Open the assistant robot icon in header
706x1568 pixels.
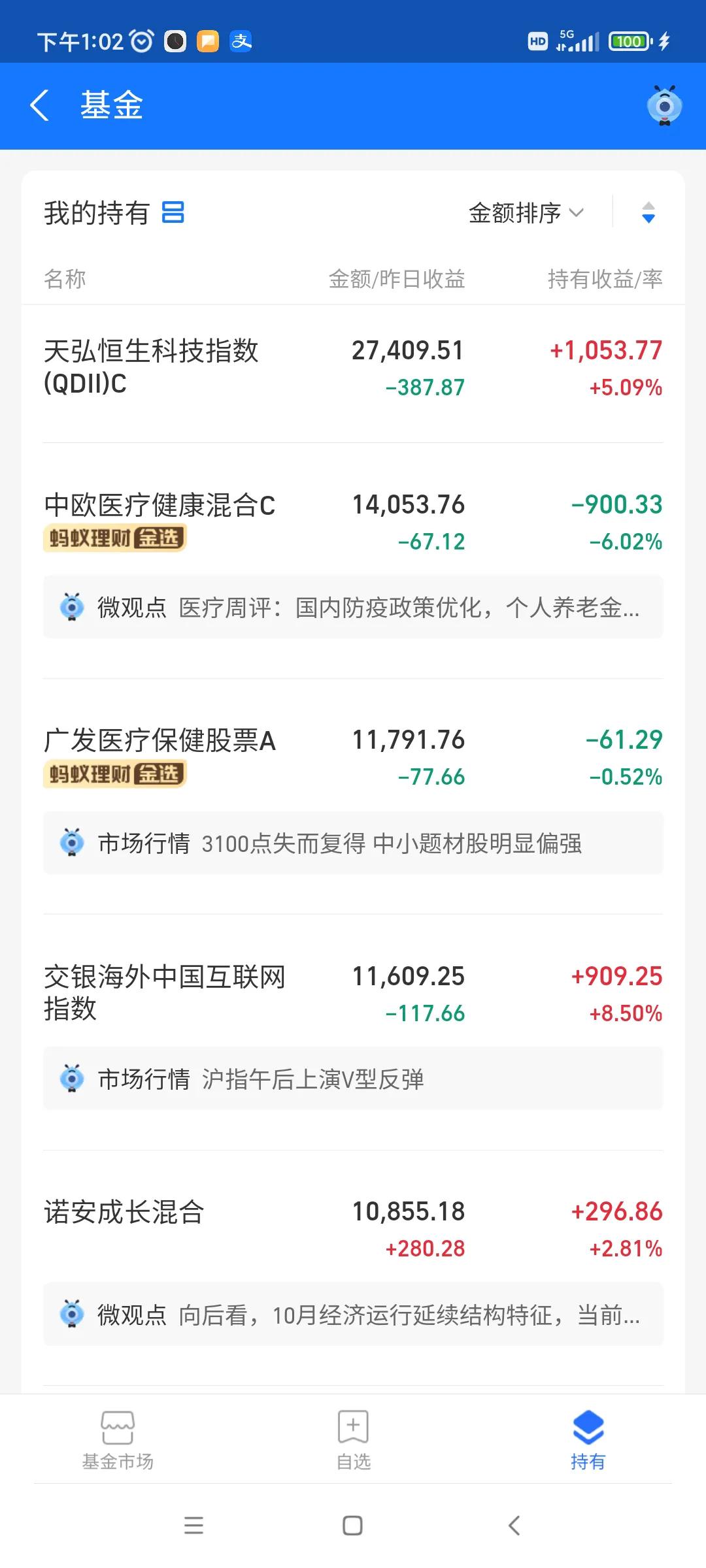pyautogui.click(x=665, y=106)
